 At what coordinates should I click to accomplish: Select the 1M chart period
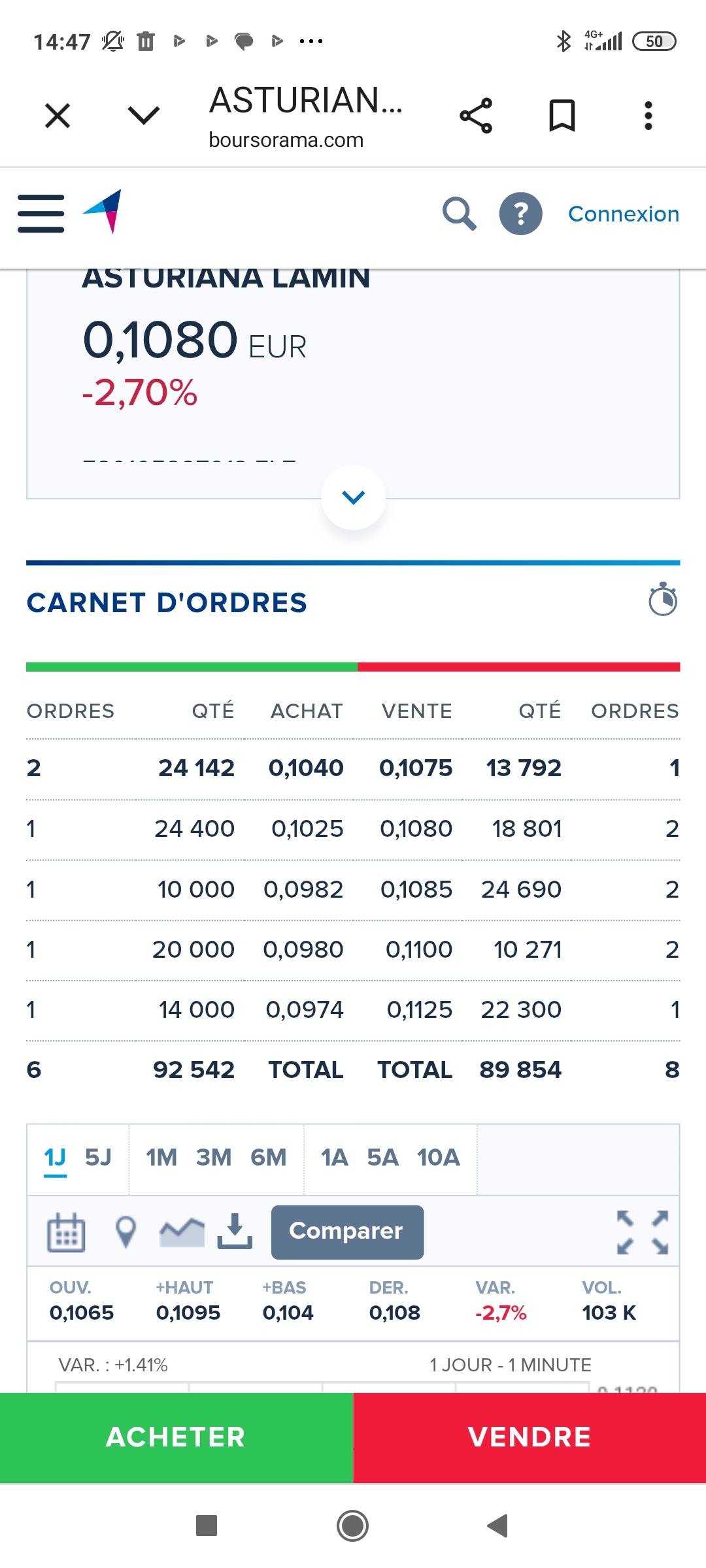161,1158
